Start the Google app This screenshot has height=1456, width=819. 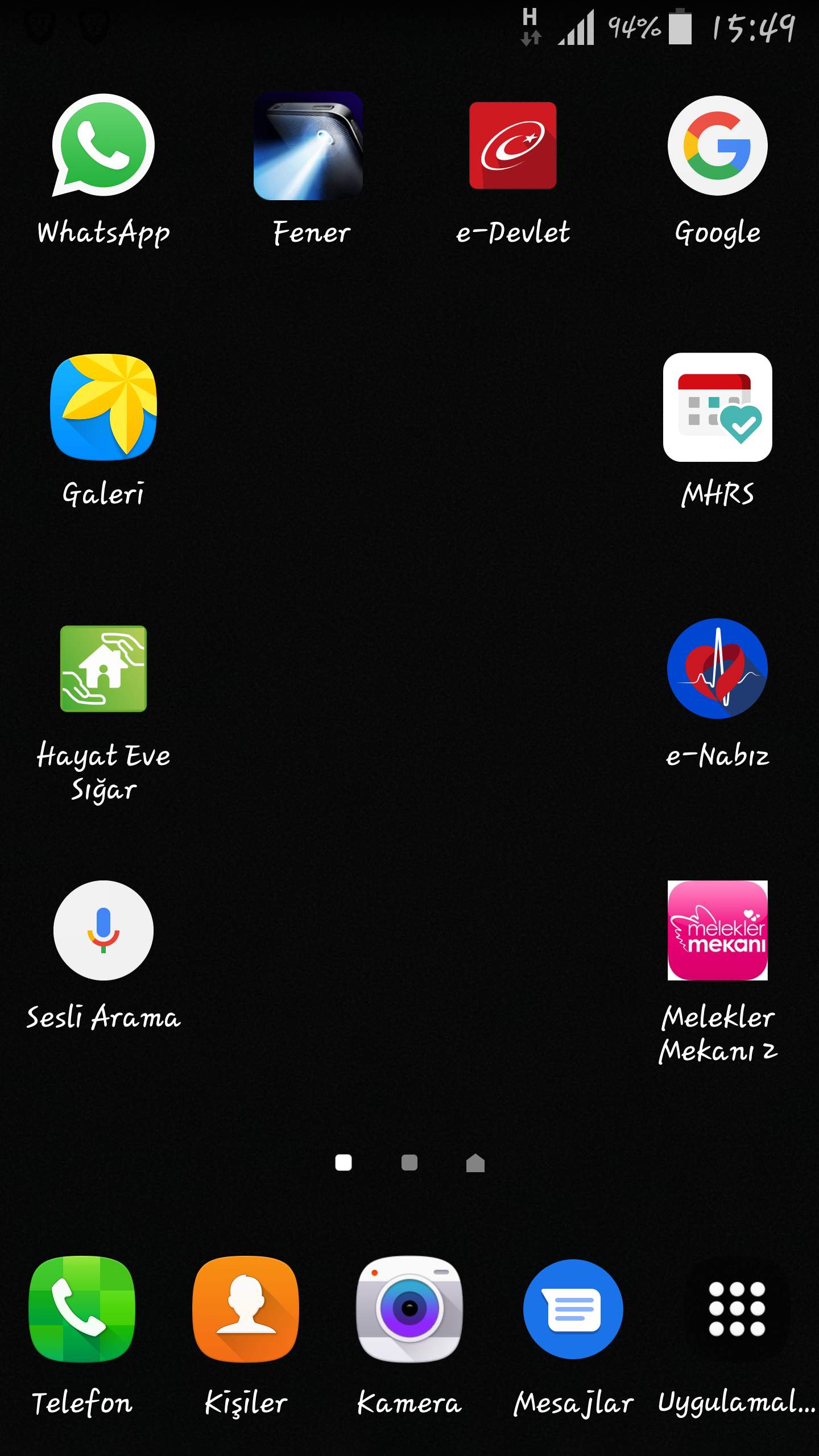(717, 144)
